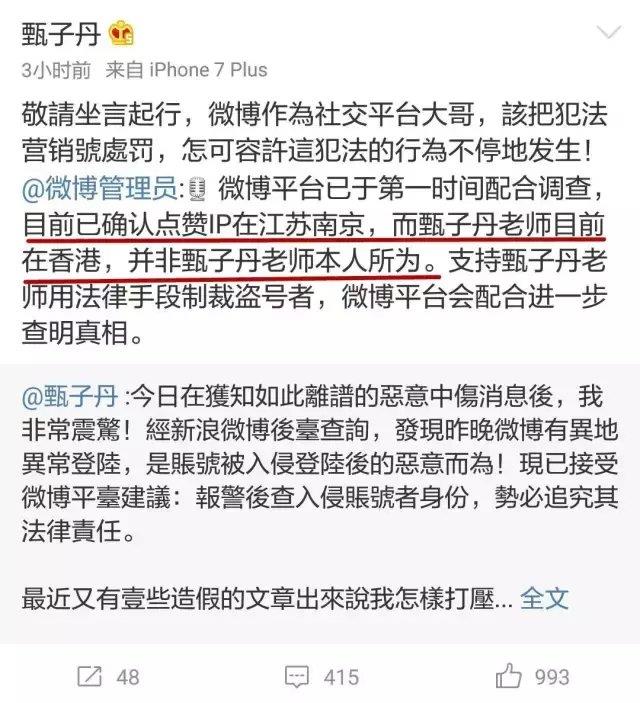Tap 全文 to read the full post
Viewport: 640px width, 703px height.
click(x=544, y=598)
